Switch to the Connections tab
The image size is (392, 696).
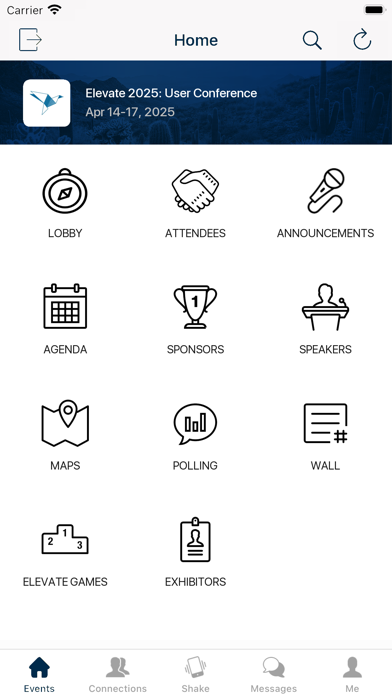[118, 675]
